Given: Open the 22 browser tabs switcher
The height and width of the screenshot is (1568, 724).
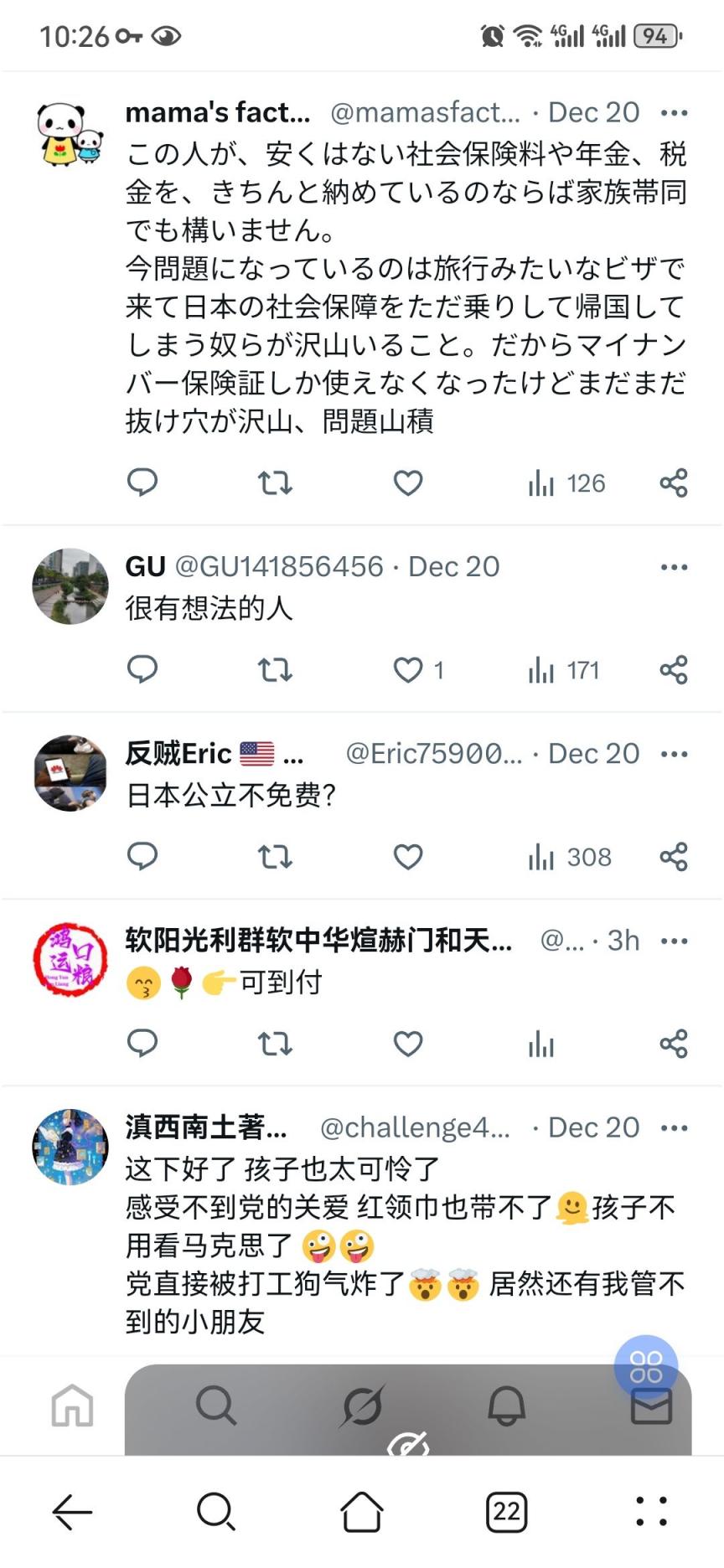Looking at the screenshot, I should (x=506, y=1512).
